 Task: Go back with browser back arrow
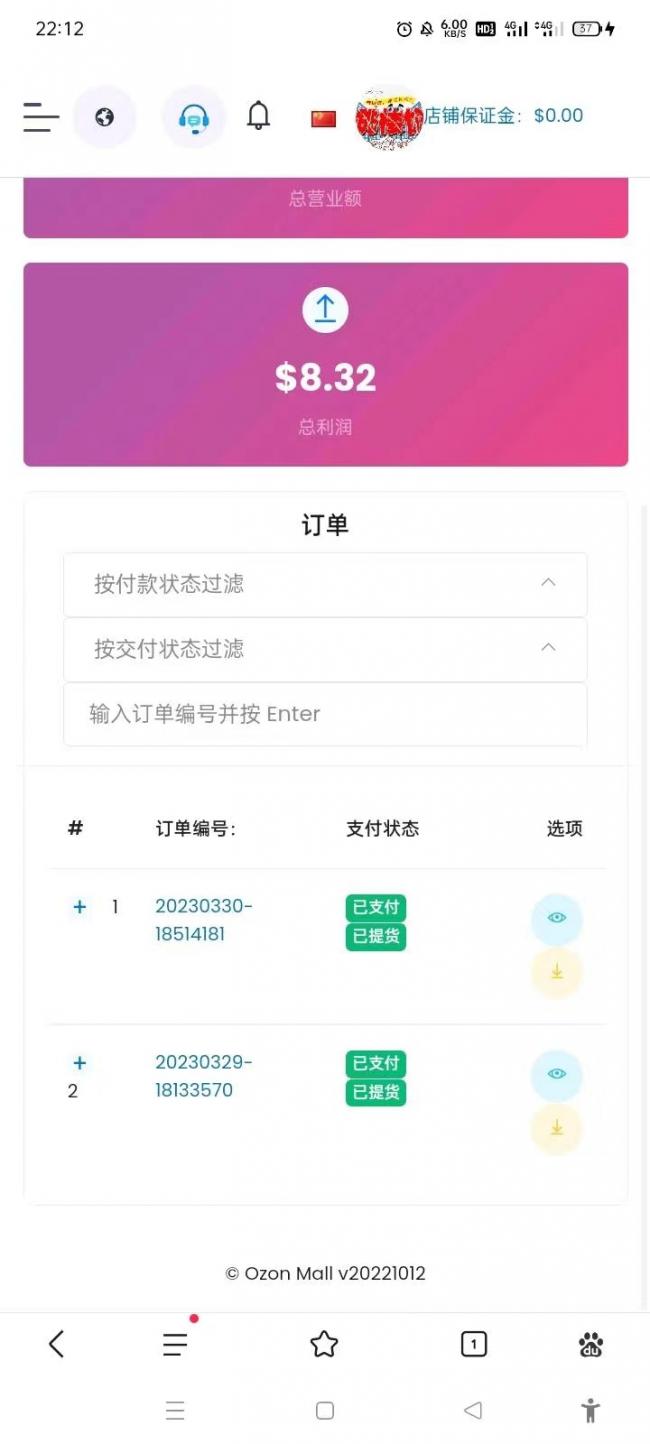pyautogui.click(x=57, y=1344)
